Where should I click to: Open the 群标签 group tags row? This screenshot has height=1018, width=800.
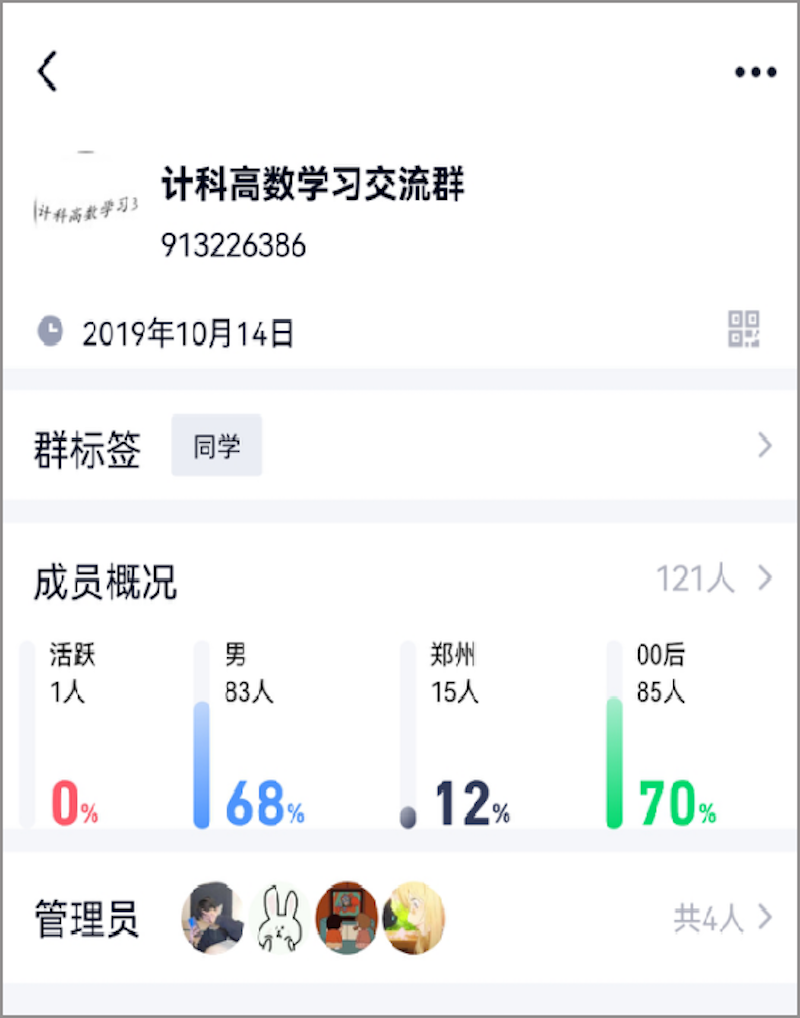click(400, 446)
